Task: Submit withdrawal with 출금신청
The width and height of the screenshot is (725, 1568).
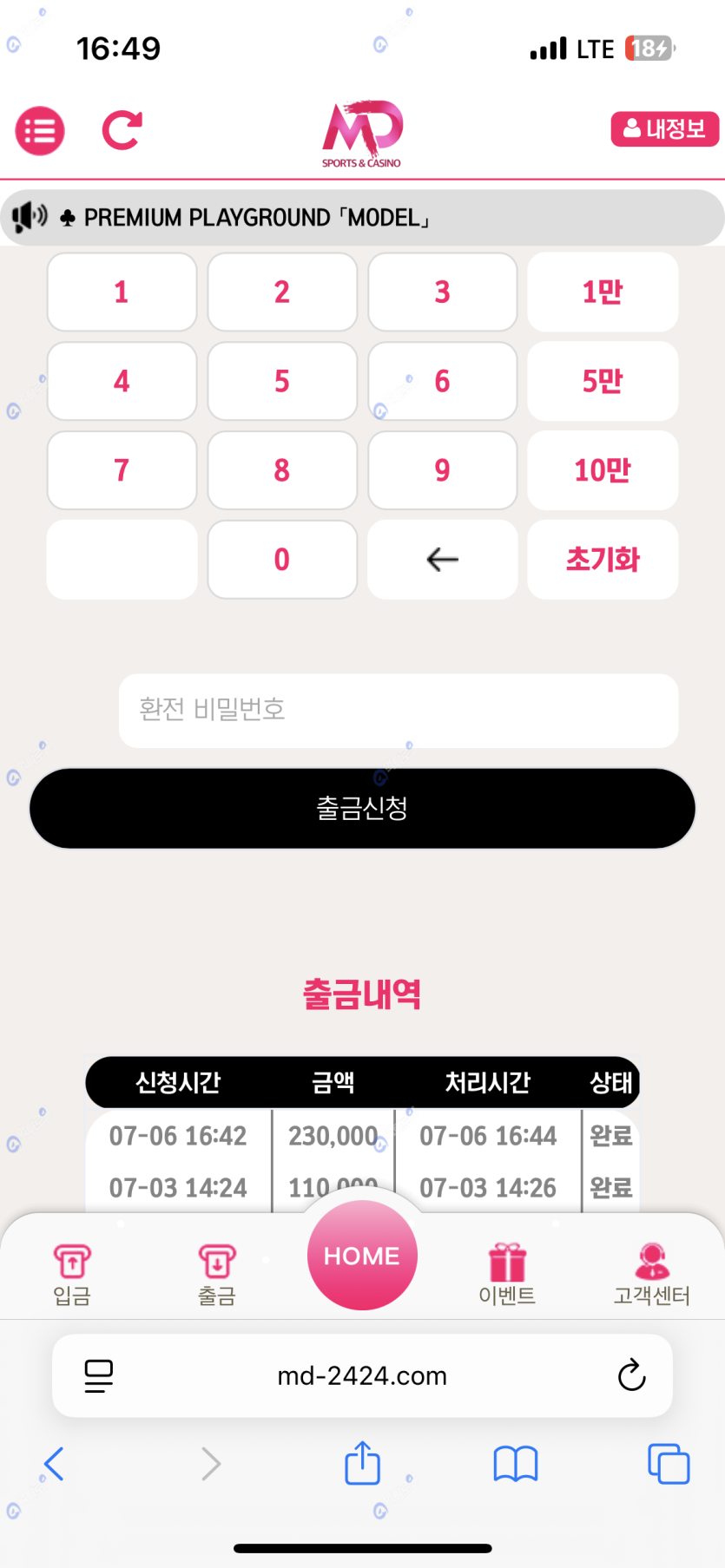Action: pyautogui.click(x=362, y=808)
